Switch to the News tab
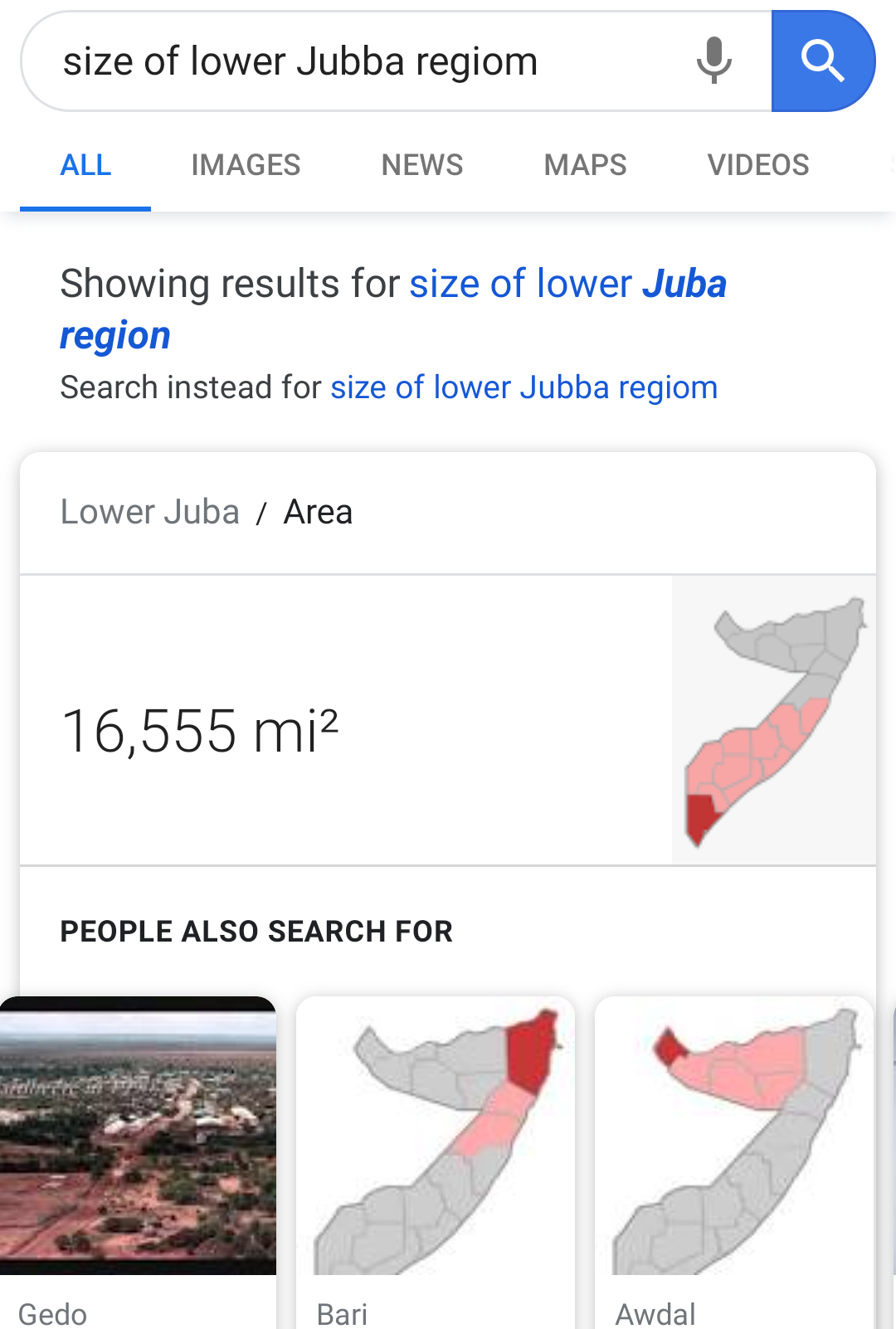This screenshot has height=1329, width=896. point(421,164)
